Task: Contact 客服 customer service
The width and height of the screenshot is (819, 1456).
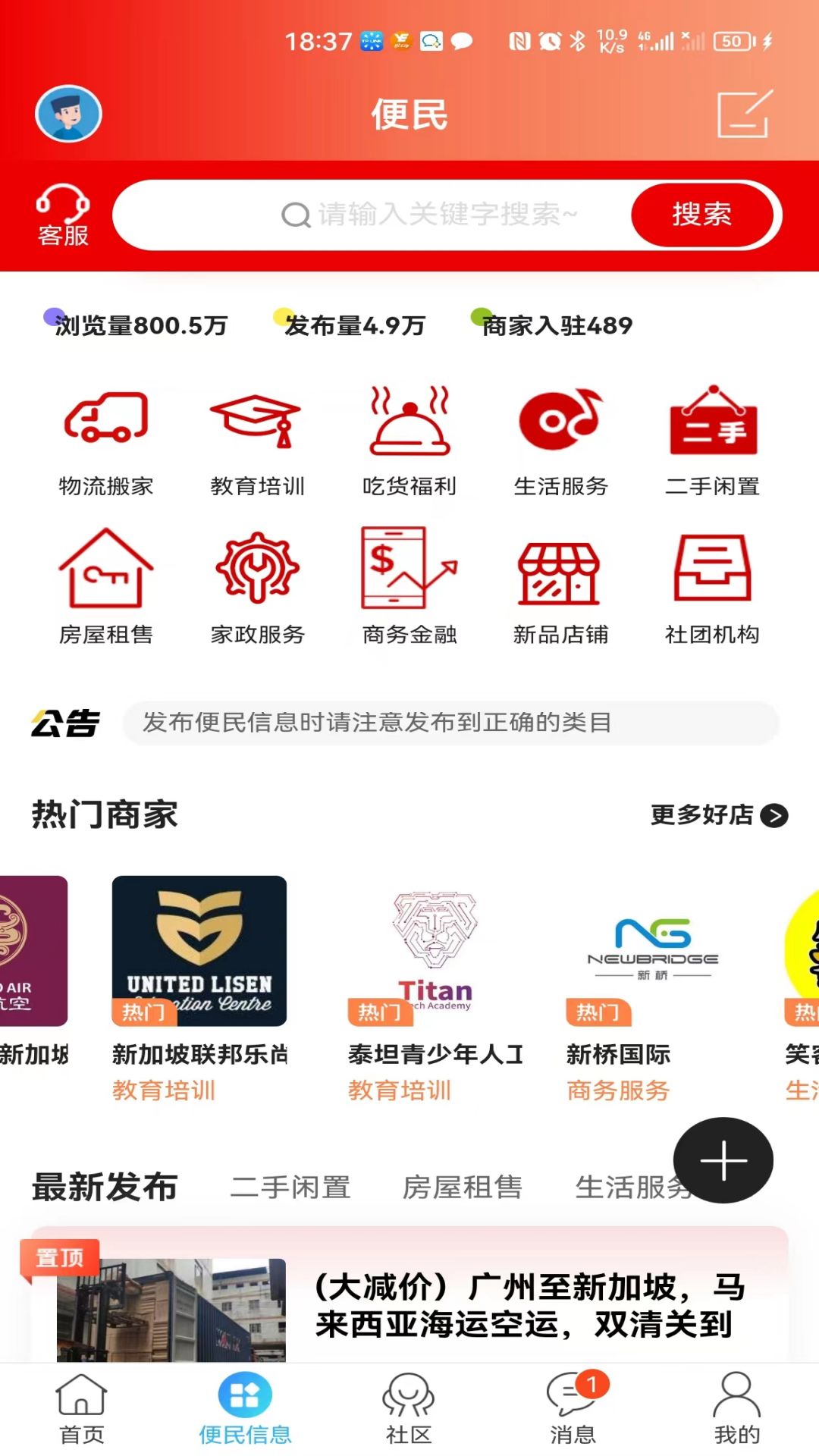Action: pos(63,215)
